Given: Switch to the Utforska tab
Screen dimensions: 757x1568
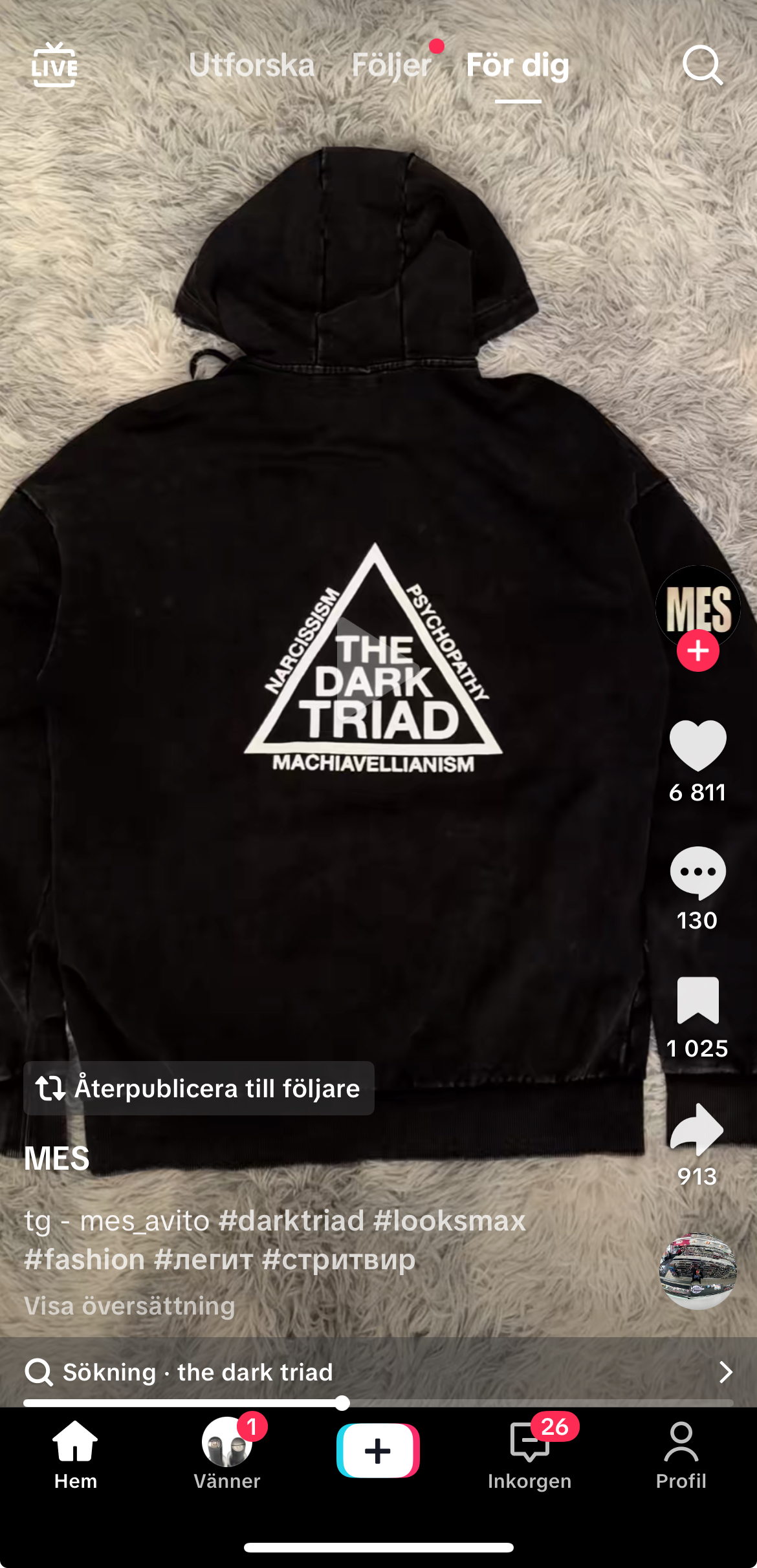Looking at the screenshot, I should coord(252,65).
